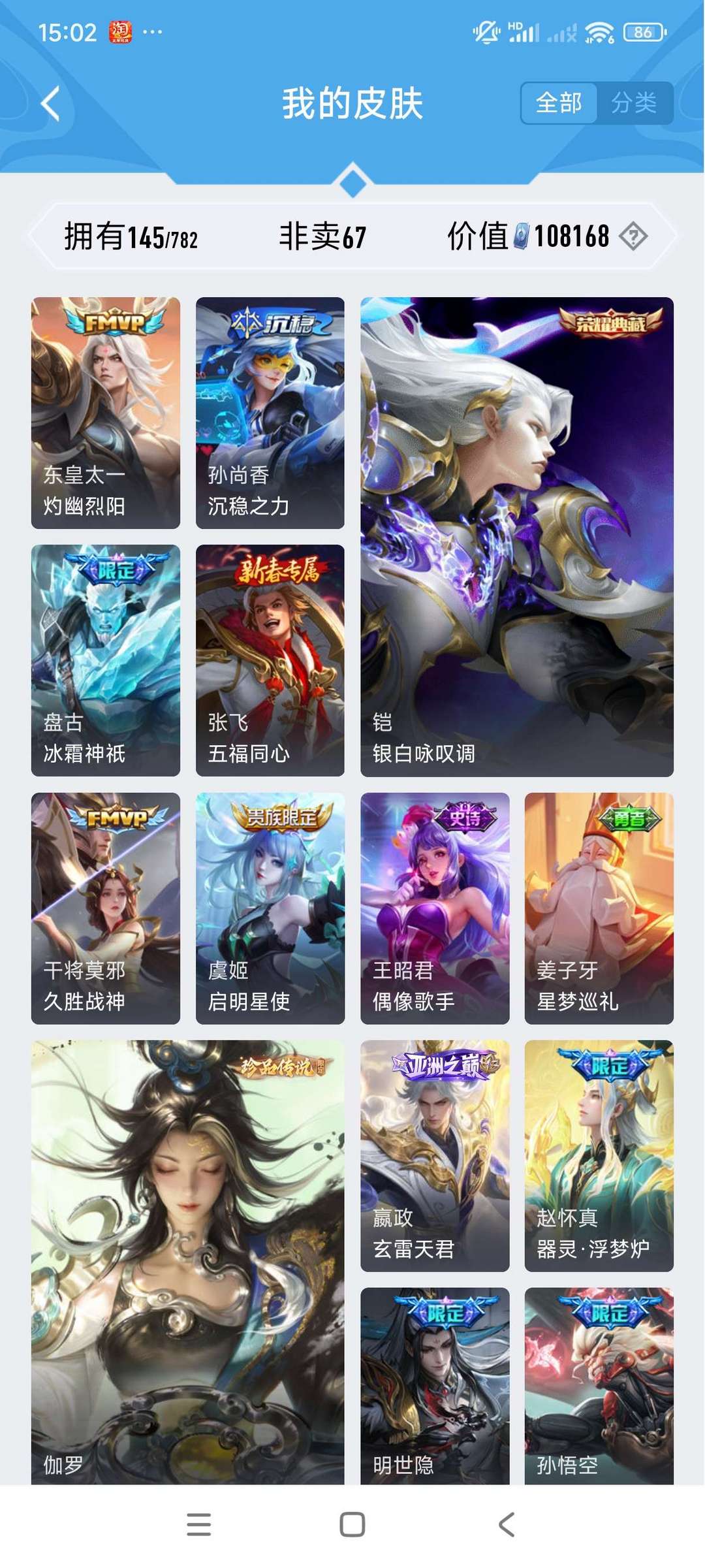Open 明世隐 limited skin card

point(435,1384)
